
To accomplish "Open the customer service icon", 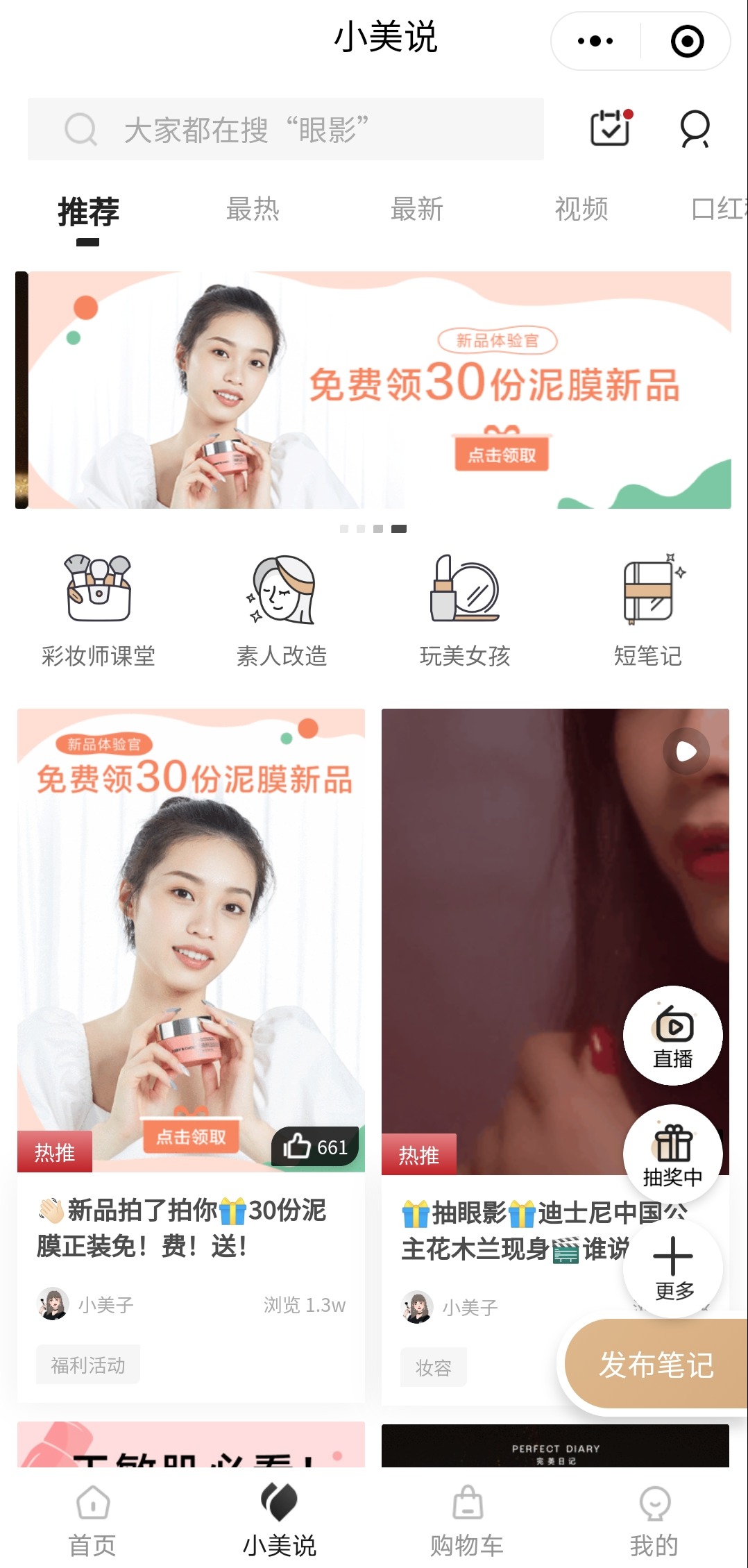I will click(x=695, y=129).
